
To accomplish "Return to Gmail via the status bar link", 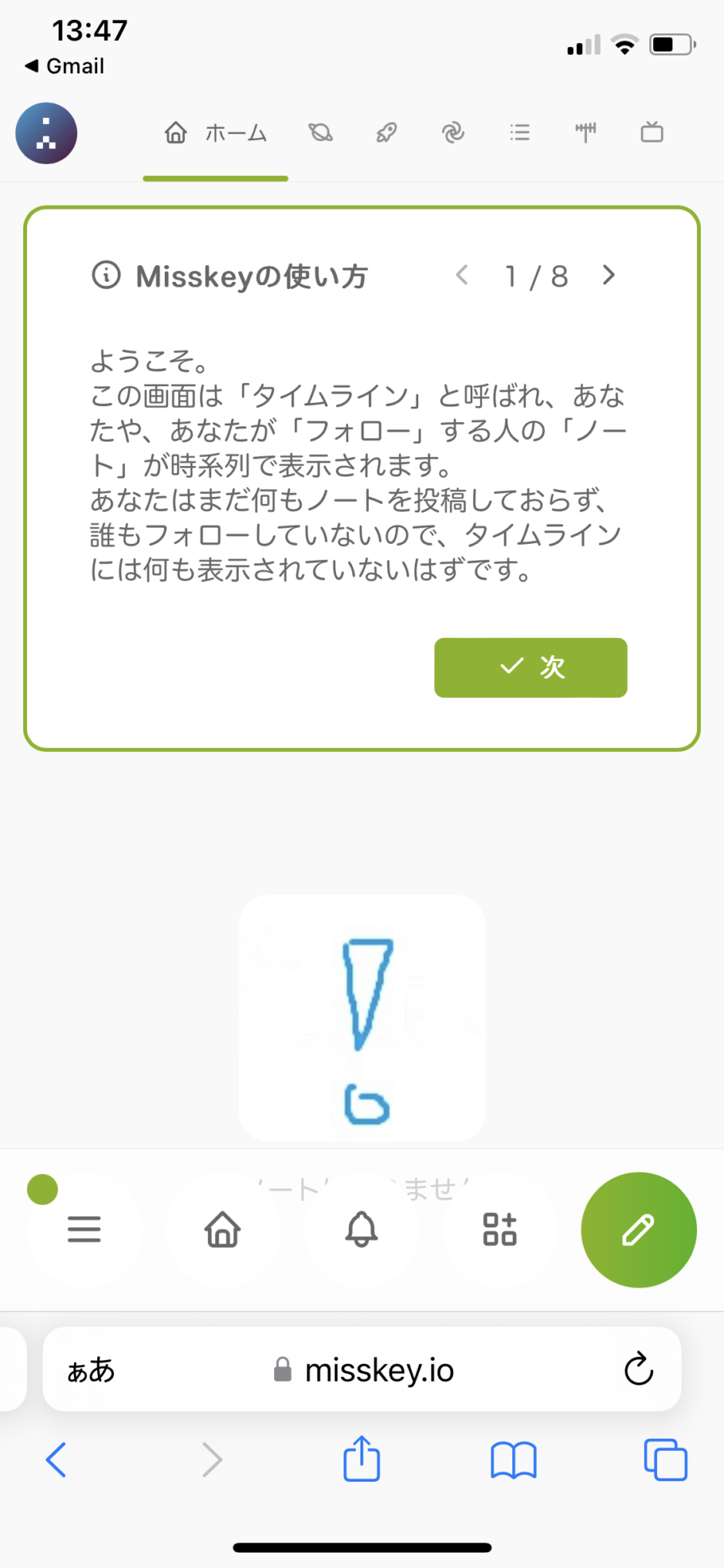I will coord(65,66).
